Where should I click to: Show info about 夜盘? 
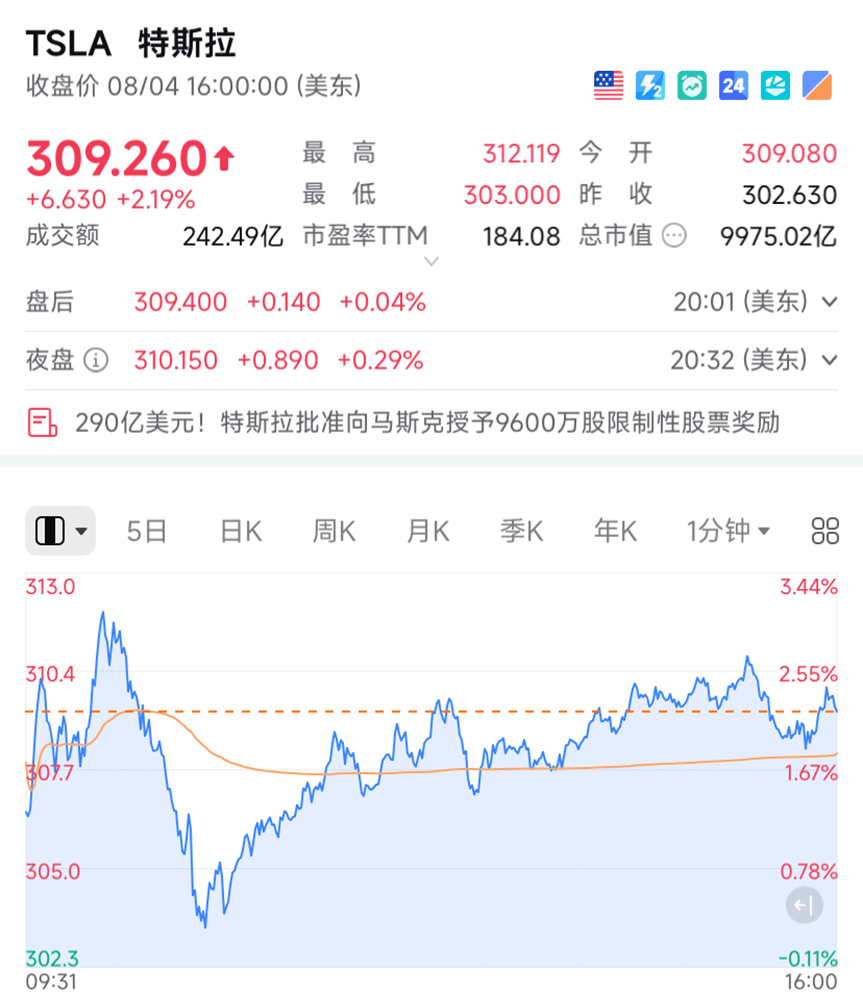pos(96,360)
